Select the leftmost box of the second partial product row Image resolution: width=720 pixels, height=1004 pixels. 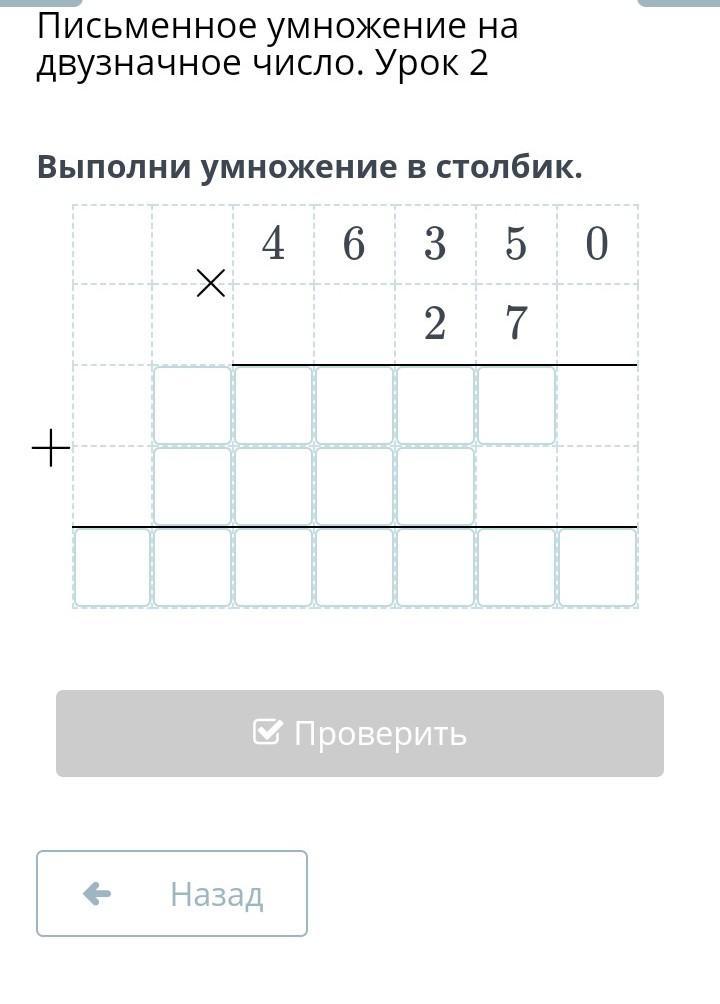point(192,486)
